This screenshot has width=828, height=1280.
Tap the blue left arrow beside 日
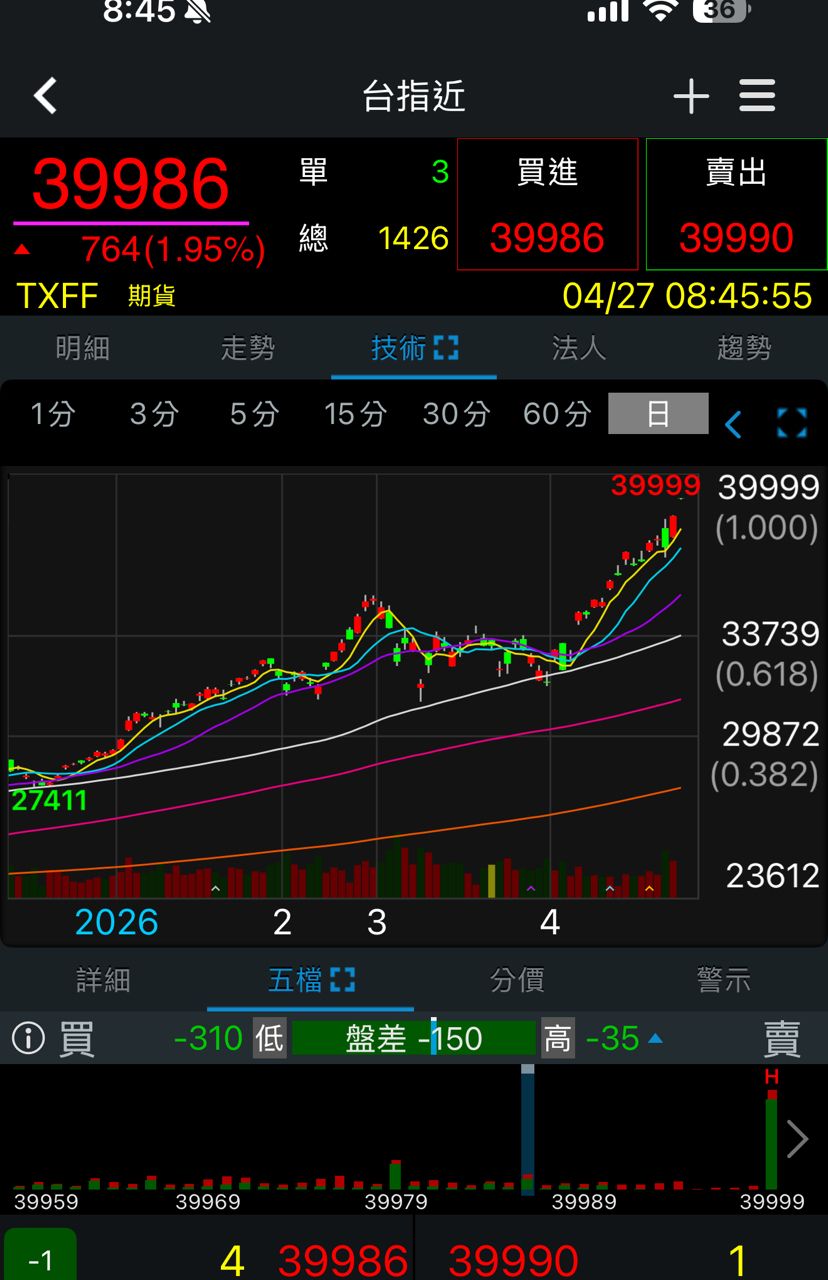click(x=733, y=424)
